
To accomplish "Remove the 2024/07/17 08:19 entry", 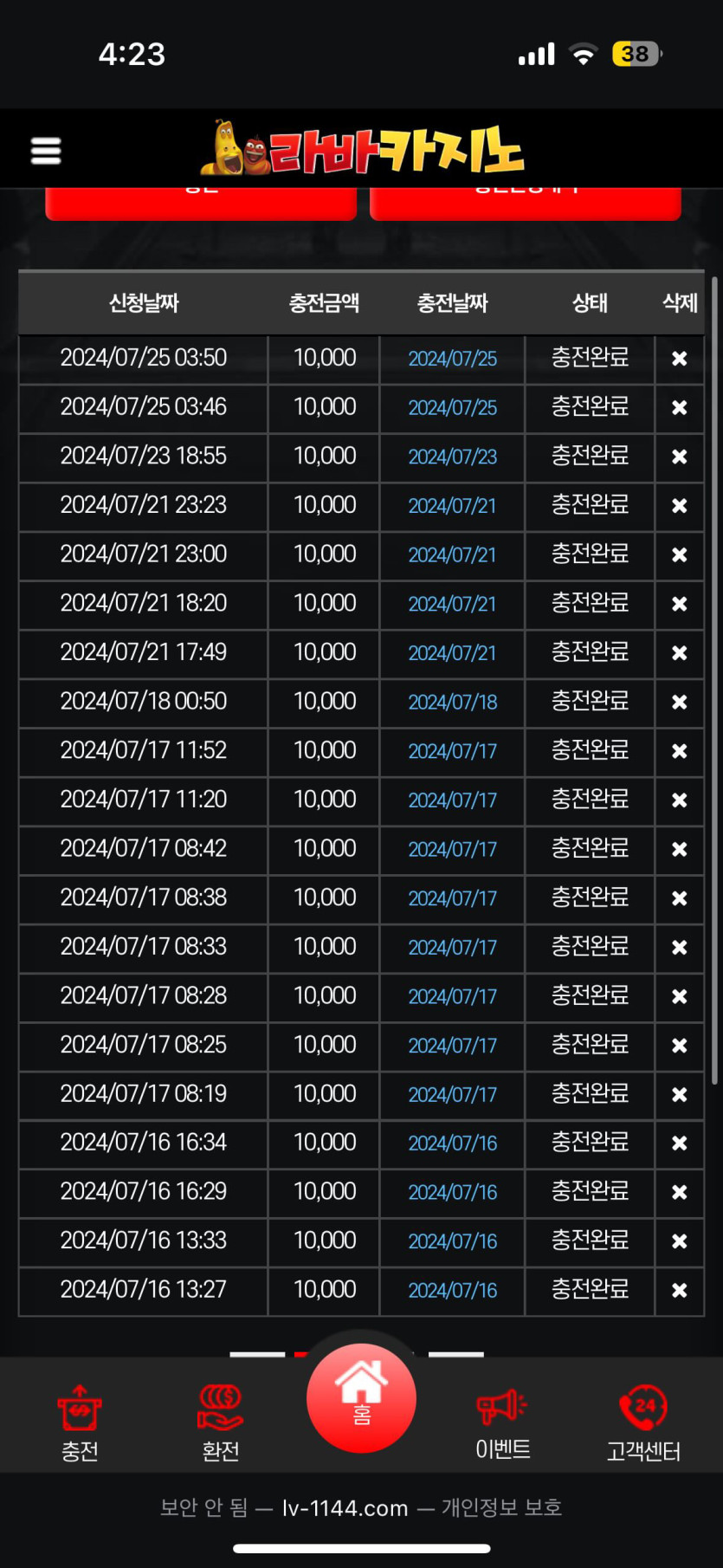I will [x=680, y=1094].
